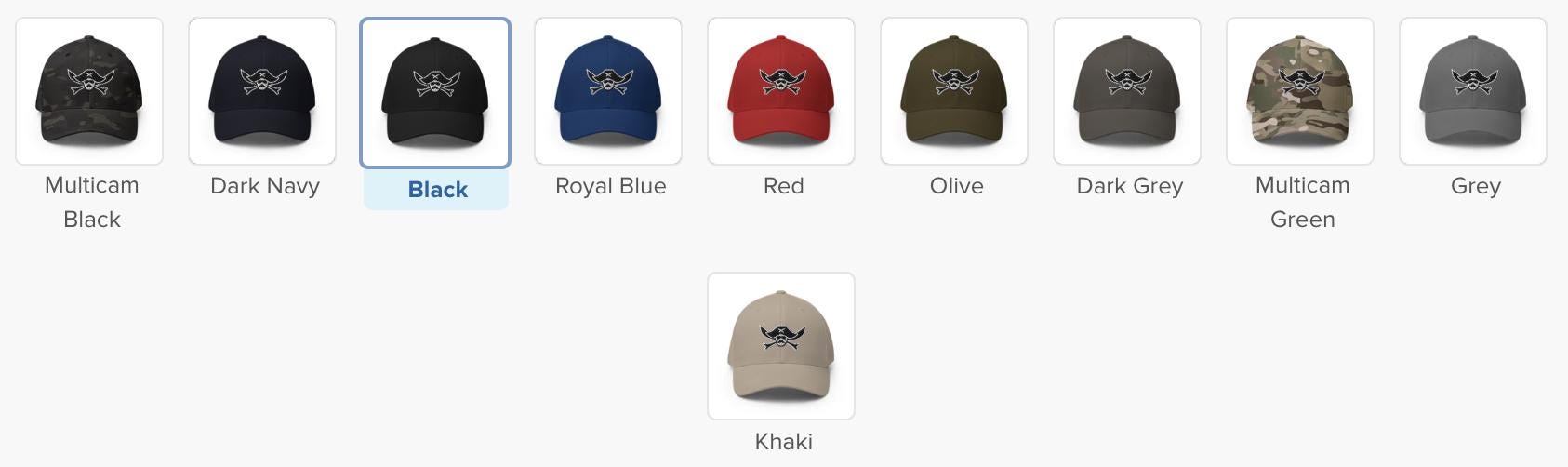
Task: Choose the Dark Grey cap
Action: pyautogui.click(x=1127, y=91)
